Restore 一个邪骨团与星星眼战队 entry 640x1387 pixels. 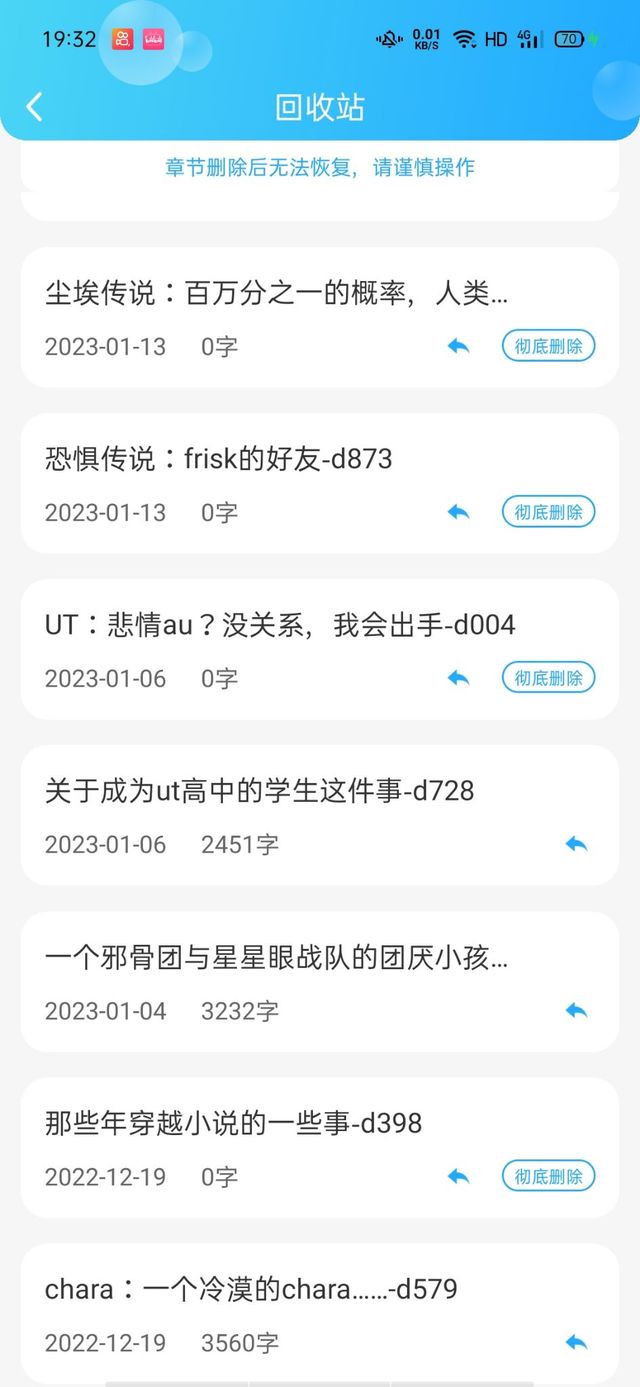point(576,1010)
